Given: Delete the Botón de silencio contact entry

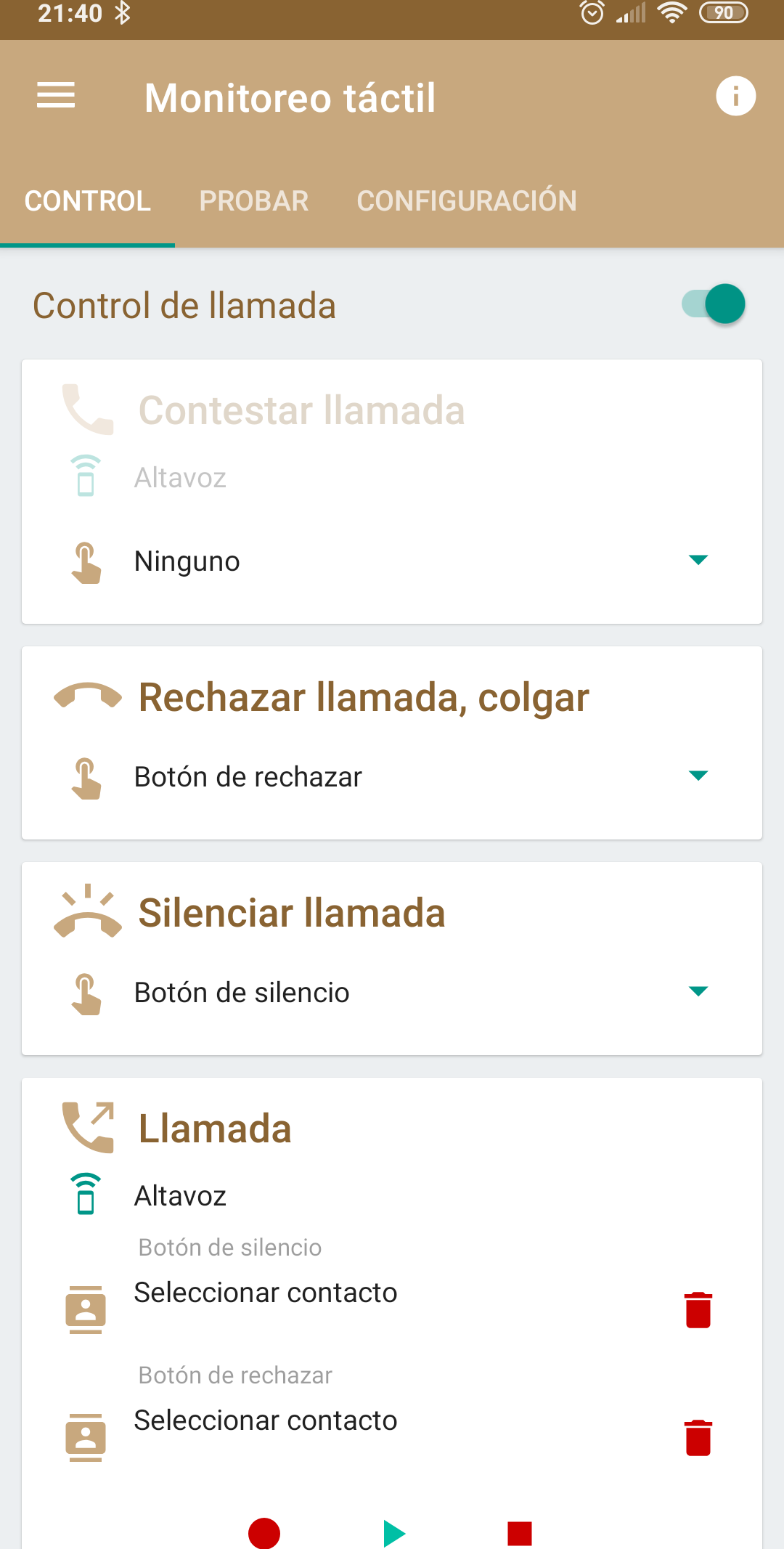Looking at the screenshot, I should click(698, 1310).
